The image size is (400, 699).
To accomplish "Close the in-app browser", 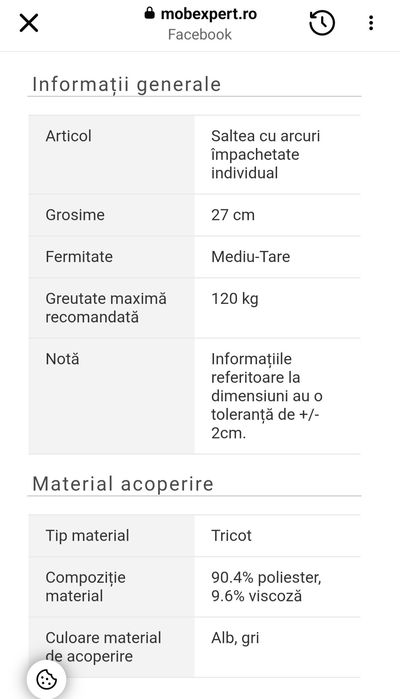I will (29, 23).
